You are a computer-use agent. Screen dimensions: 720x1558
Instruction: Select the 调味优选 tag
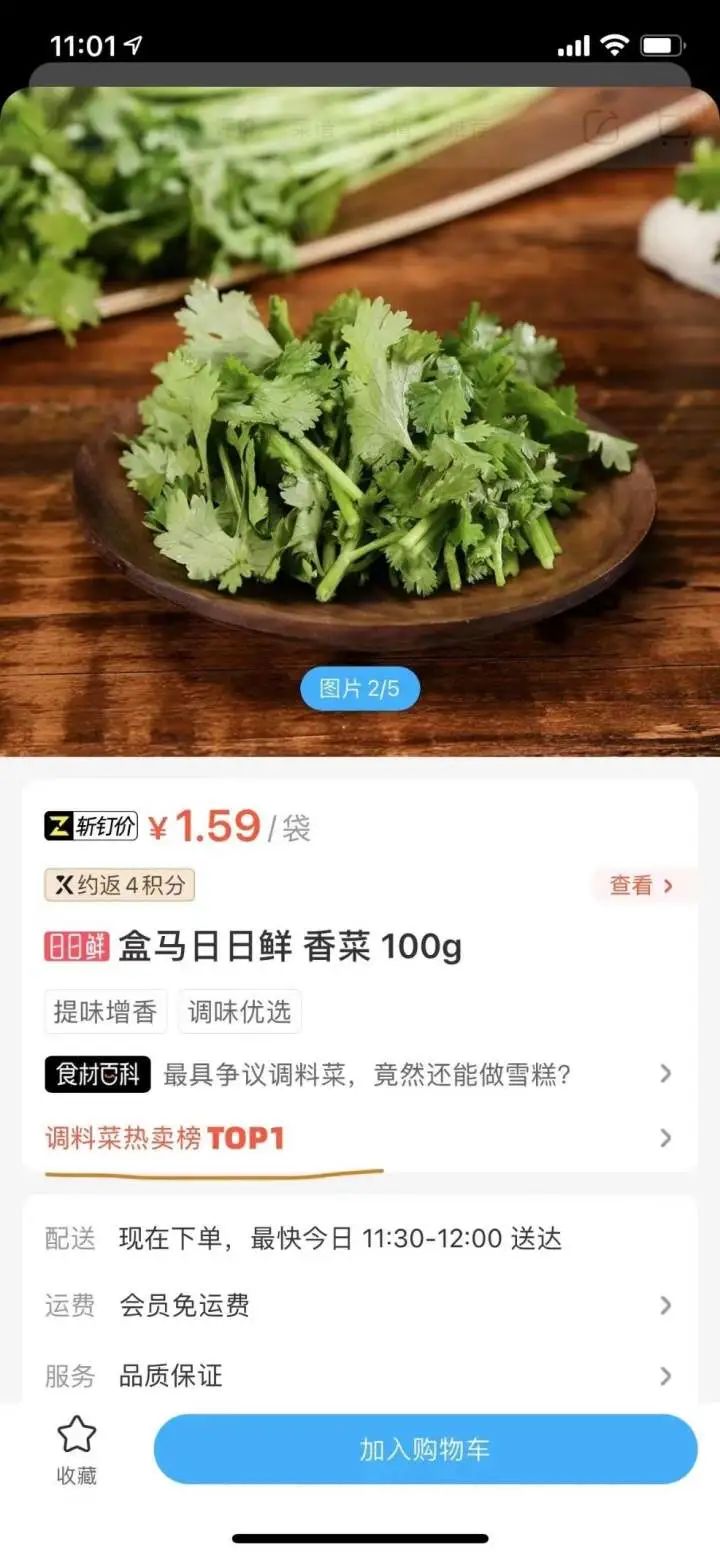(240, 1011)
